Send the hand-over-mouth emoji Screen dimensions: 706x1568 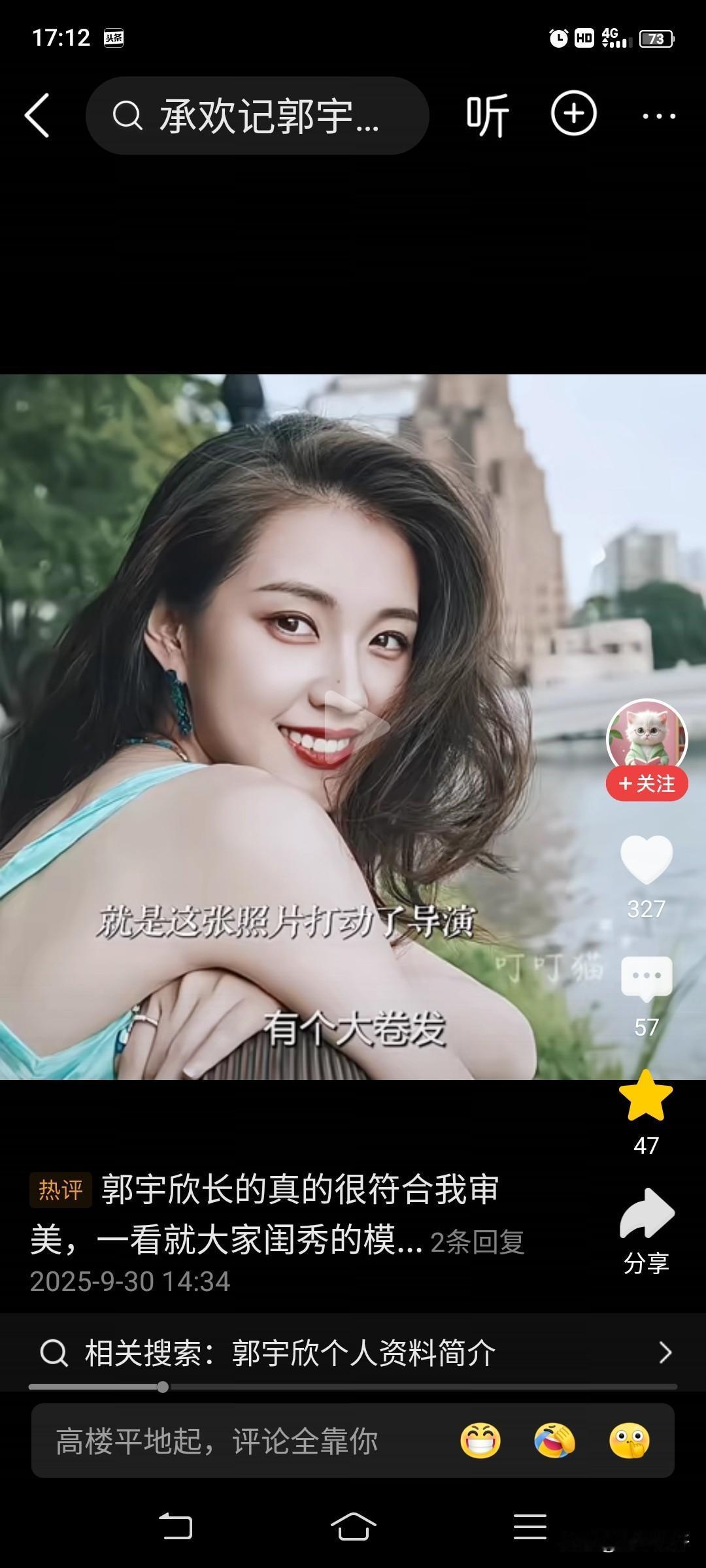(x=629, y=1441)
